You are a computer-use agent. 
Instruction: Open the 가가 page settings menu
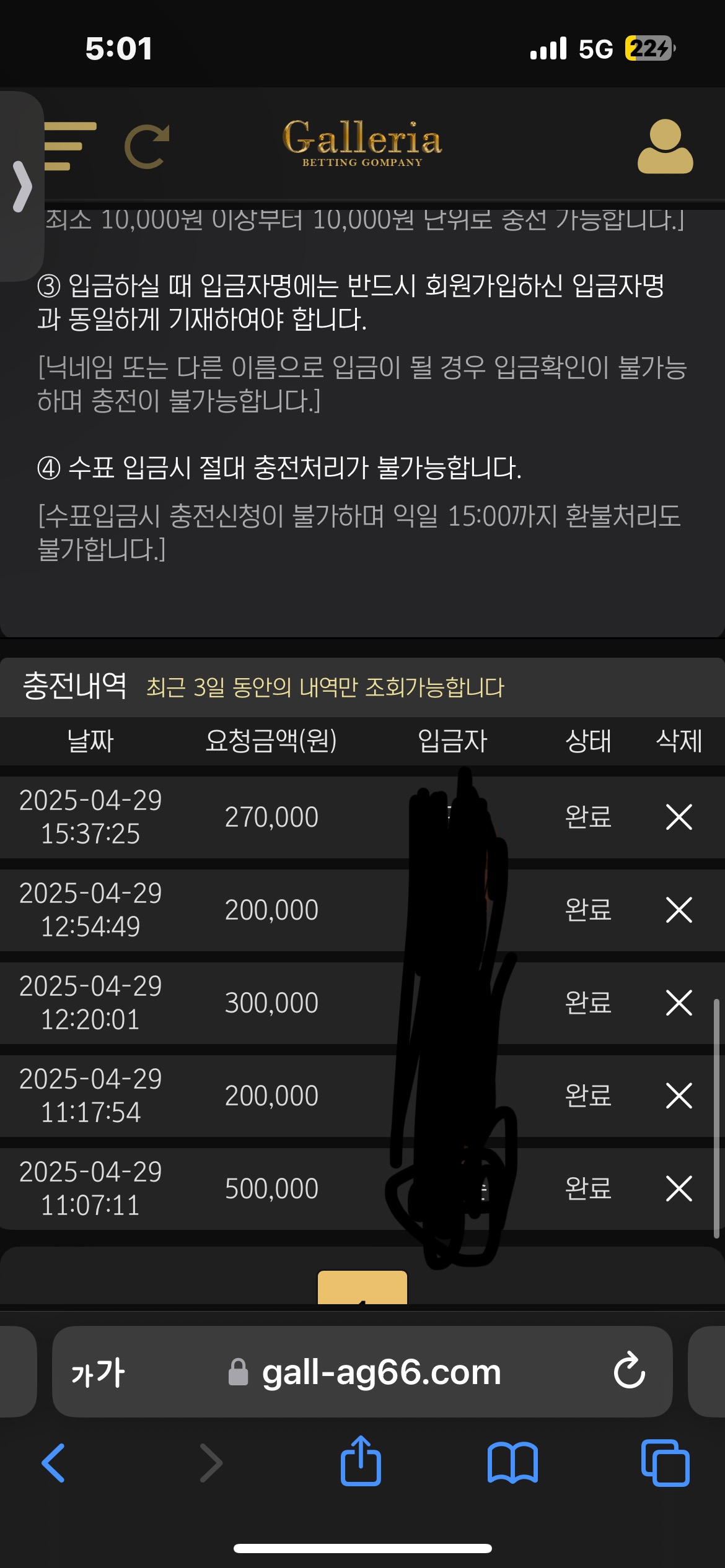pyautogui.click(x=98, y=1372)
